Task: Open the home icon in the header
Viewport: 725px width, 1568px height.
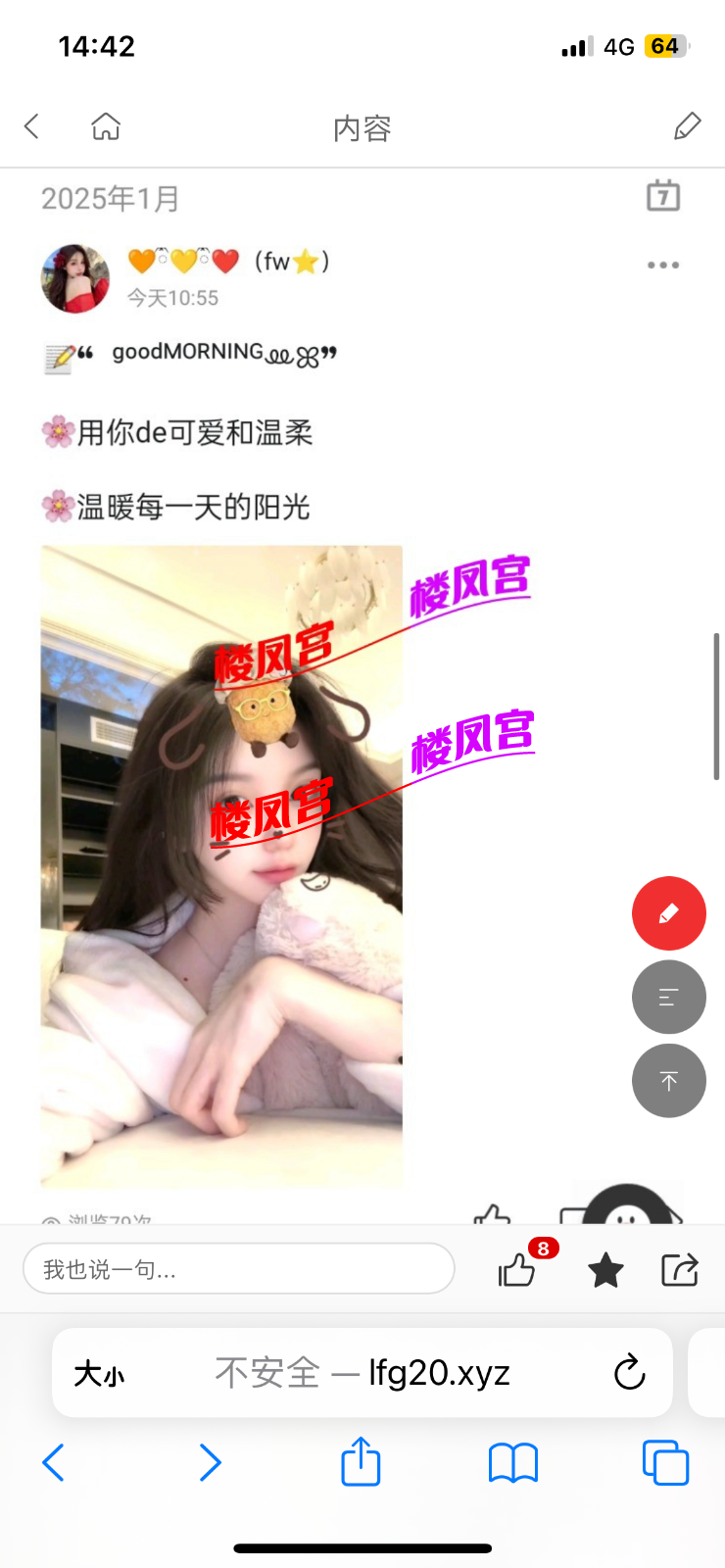Action: 106,126
